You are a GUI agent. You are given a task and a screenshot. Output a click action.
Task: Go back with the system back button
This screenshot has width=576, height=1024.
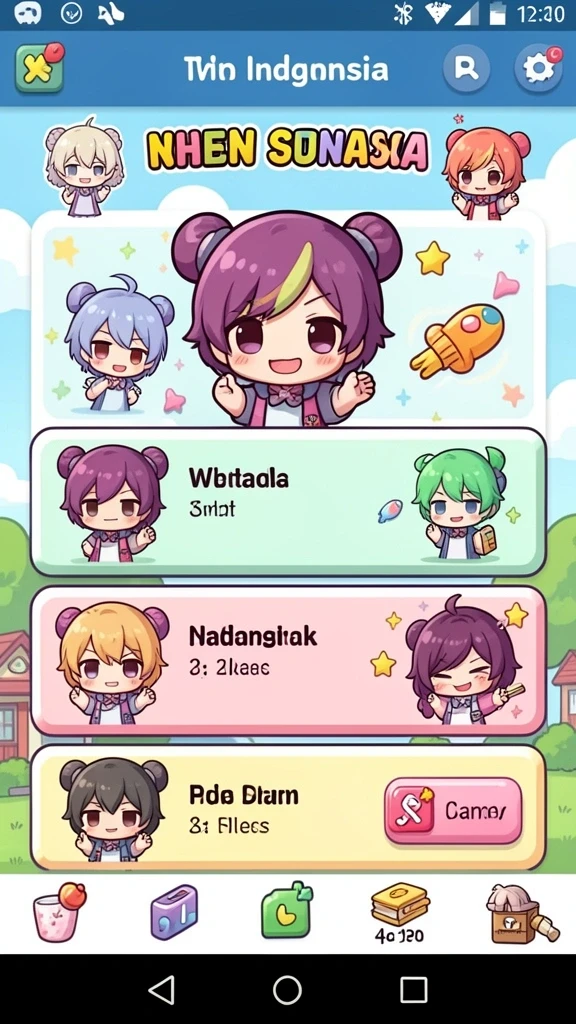[161, 989]
